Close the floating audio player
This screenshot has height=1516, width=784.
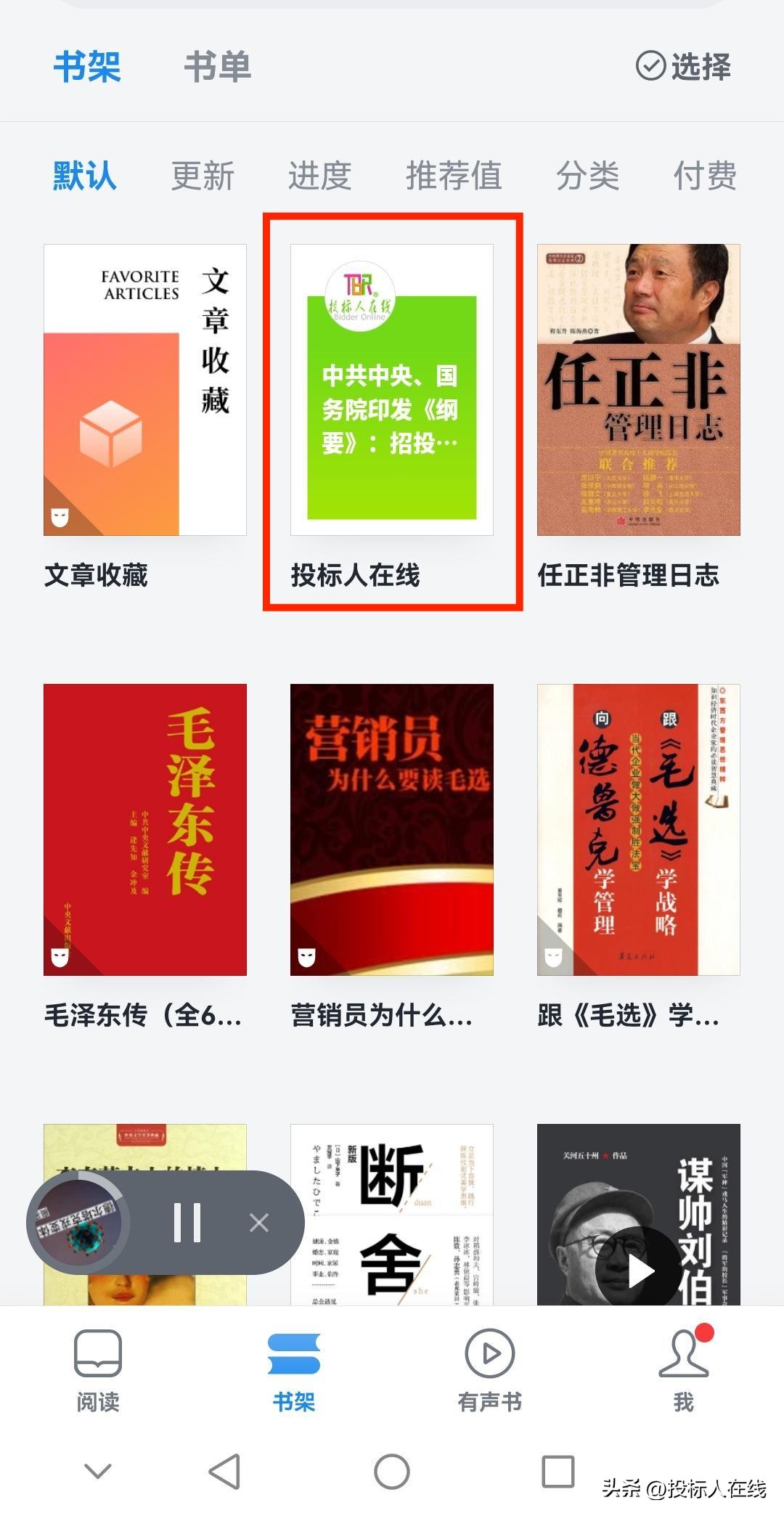(259, 1222)
